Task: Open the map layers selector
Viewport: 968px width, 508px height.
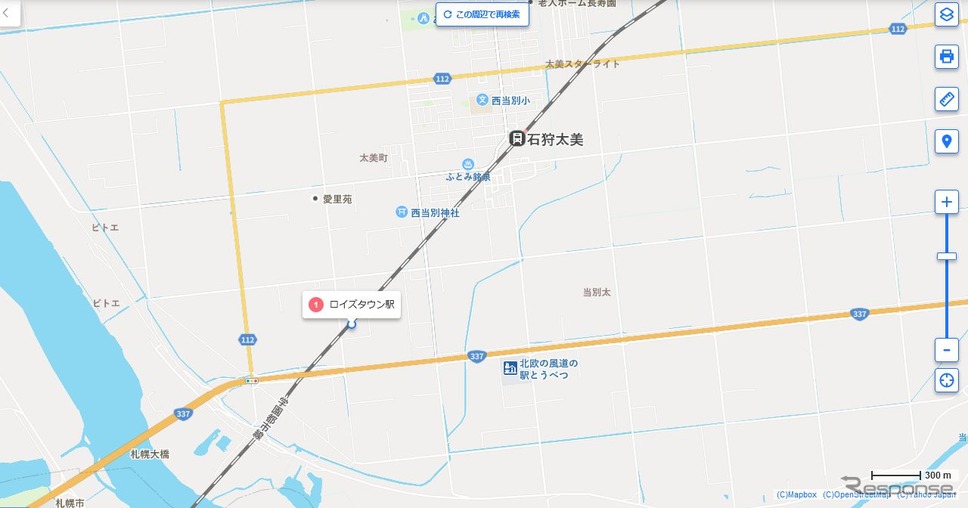Action: tap(946, 14)
